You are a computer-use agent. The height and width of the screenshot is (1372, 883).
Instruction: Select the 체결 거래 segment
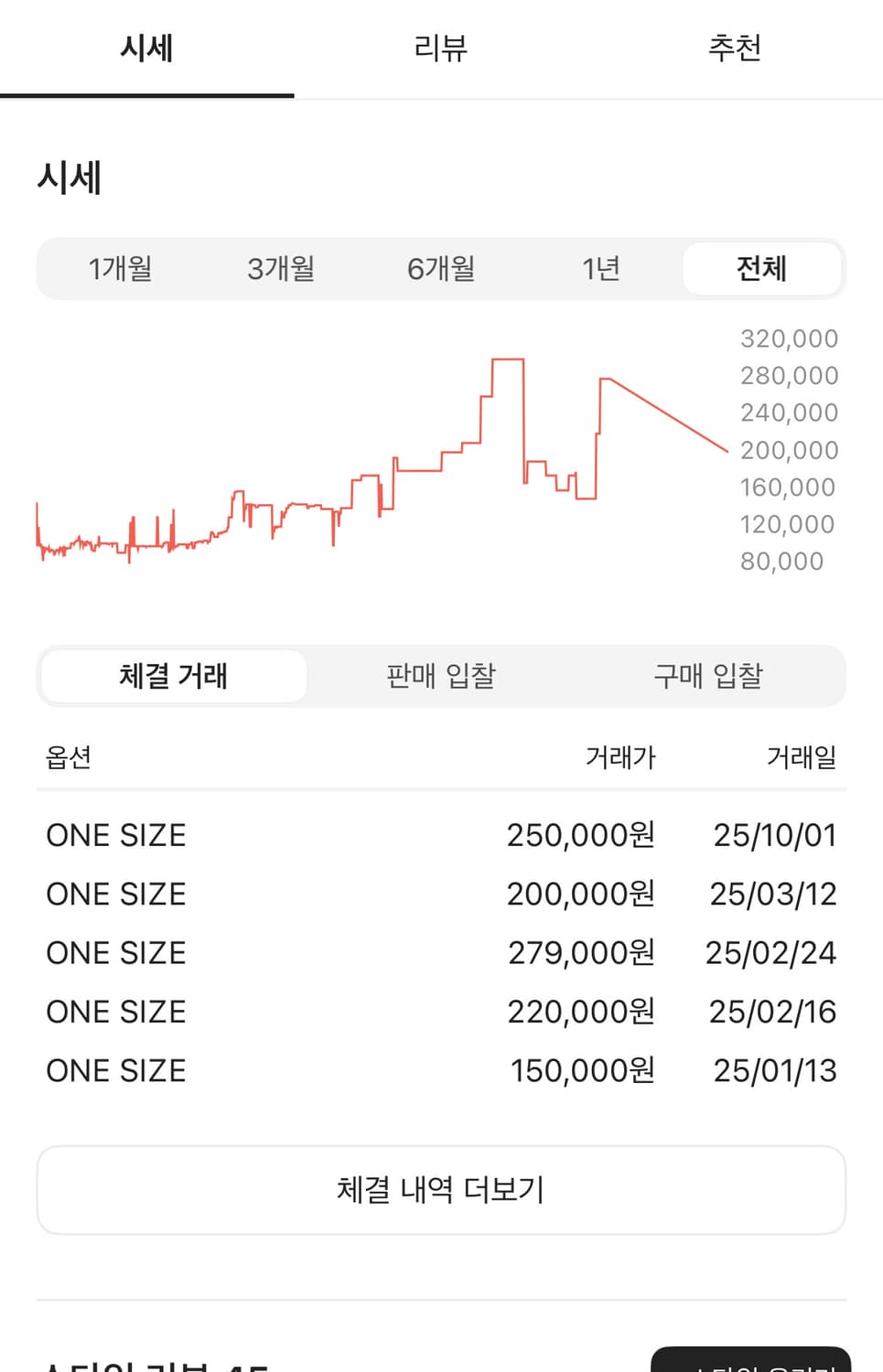pos(174,676)
